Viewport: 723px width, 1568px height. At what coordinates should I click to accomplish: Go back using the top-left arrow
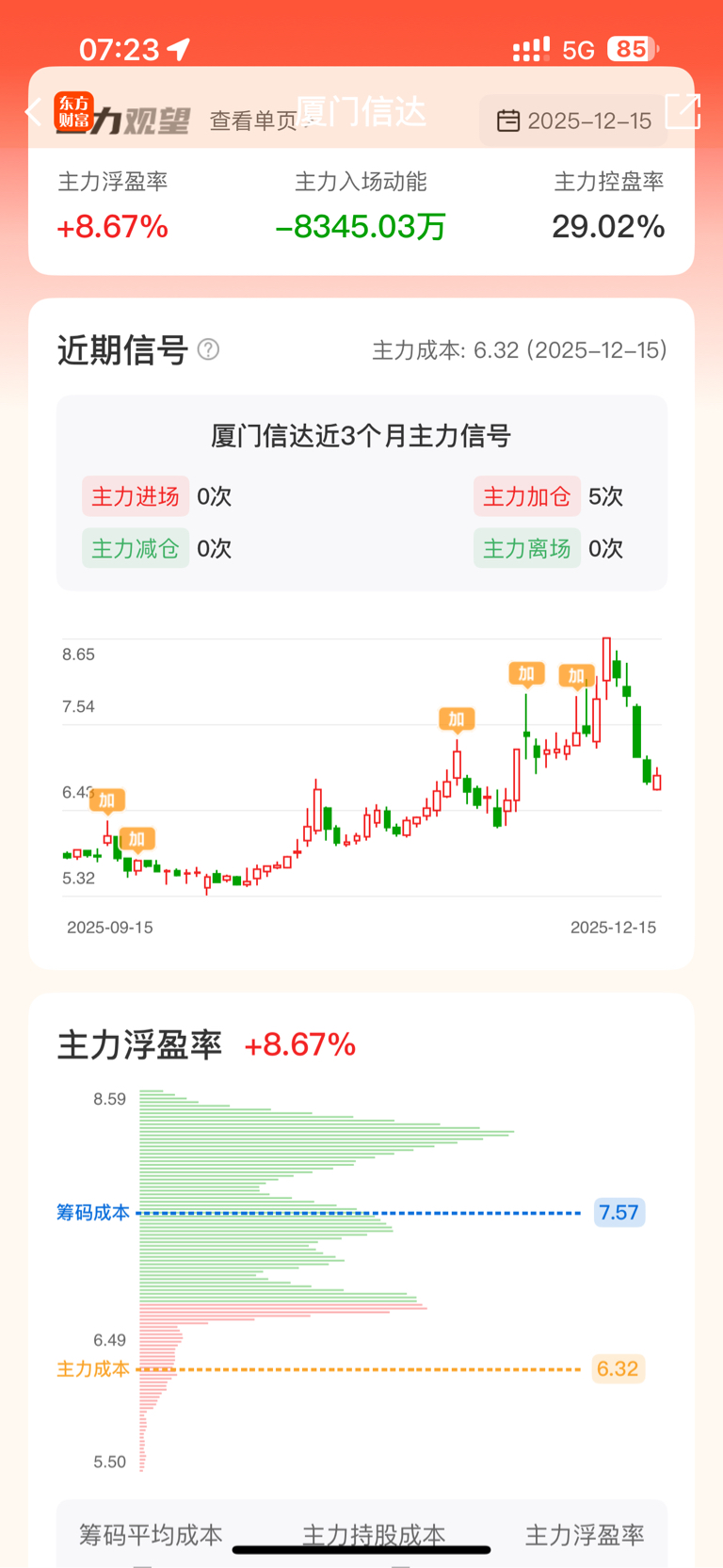click(33, 112)
